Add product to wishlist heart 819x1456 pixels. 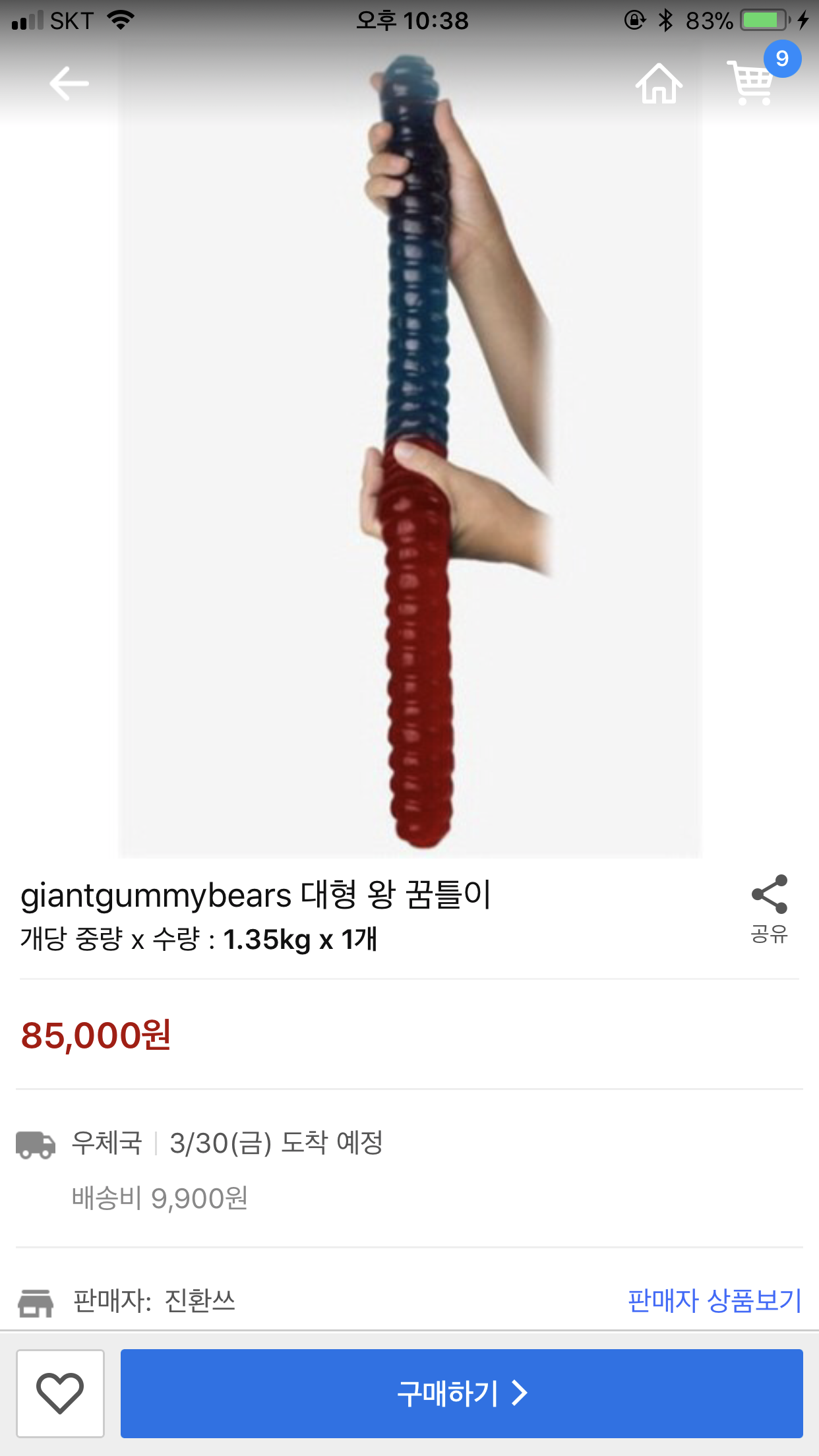click(60, 1393)
